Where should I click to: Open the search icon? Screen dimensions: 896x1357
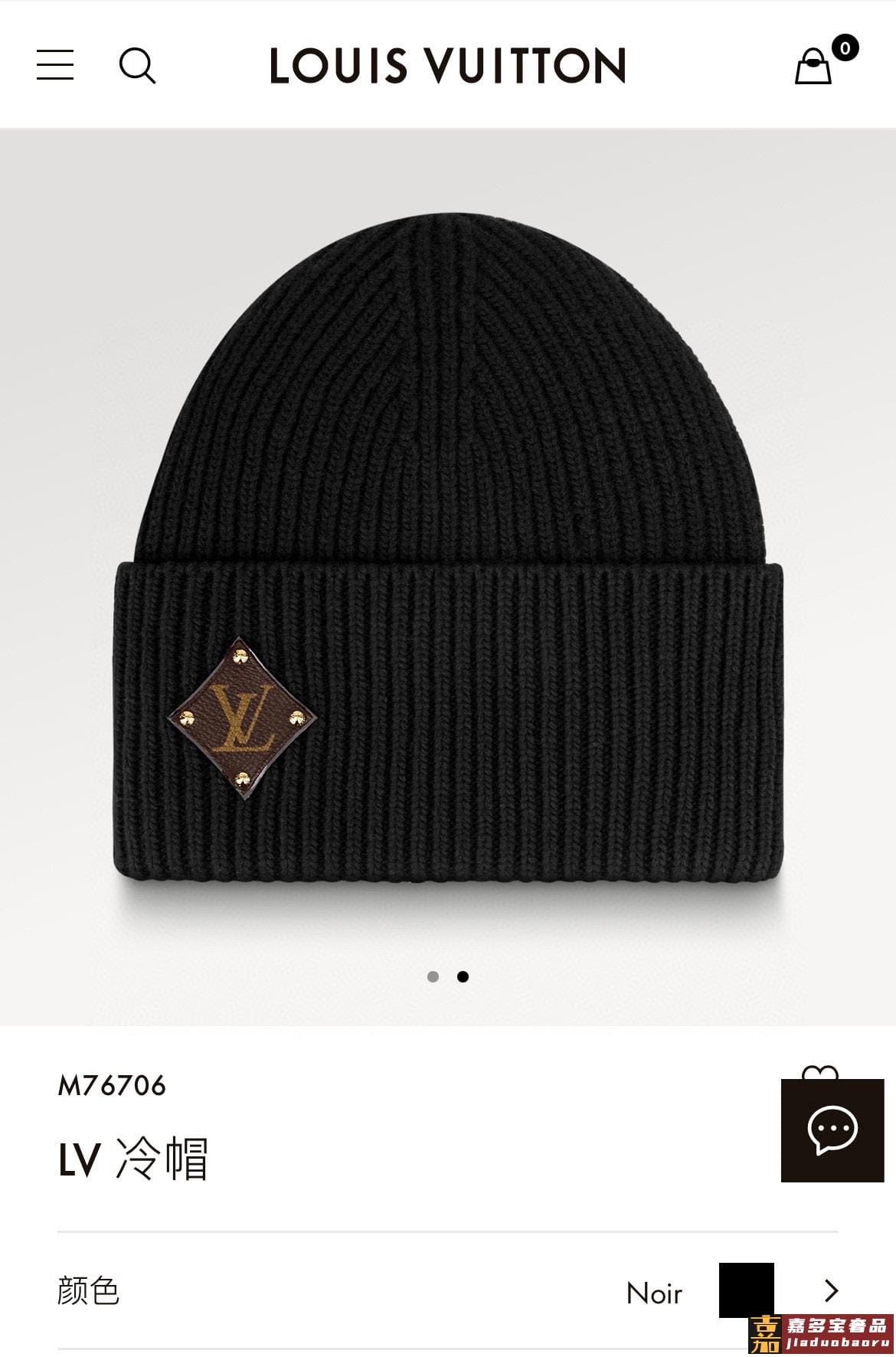(137, 65)
